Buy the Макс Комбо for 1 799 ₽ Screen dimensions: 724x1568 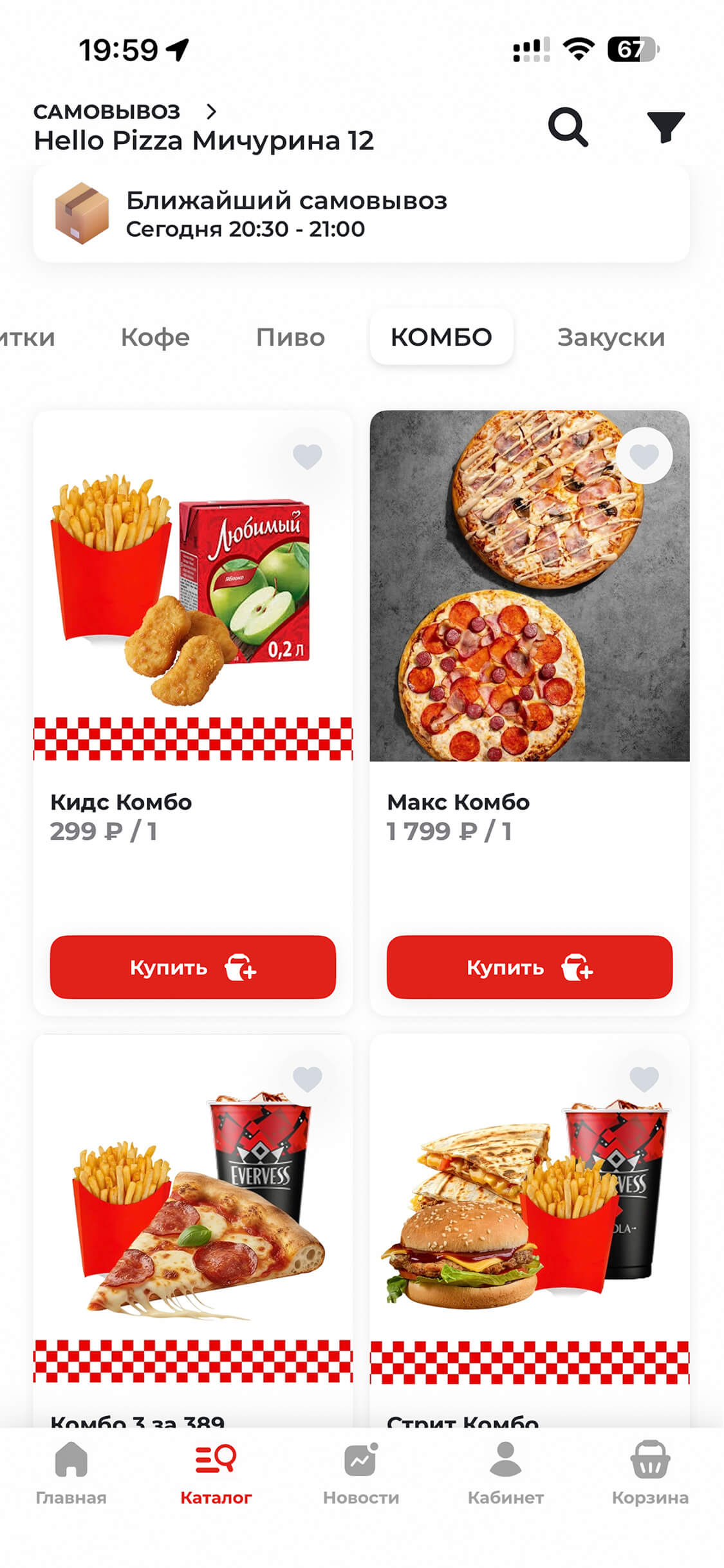tap(529, 967)
